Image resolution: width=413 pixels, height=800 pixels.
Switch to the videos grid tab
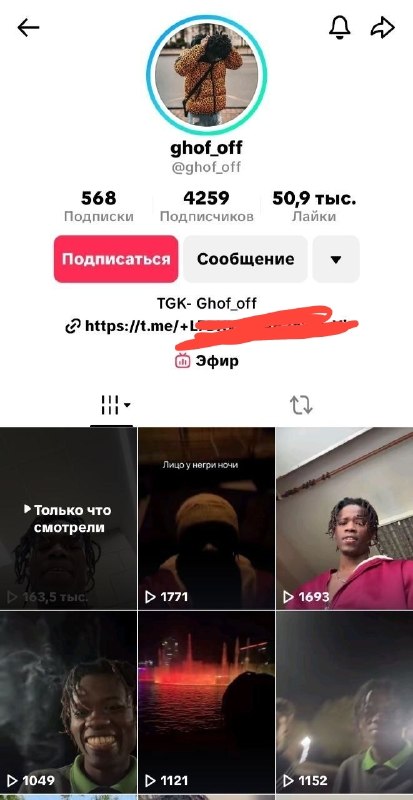point(112,406)
